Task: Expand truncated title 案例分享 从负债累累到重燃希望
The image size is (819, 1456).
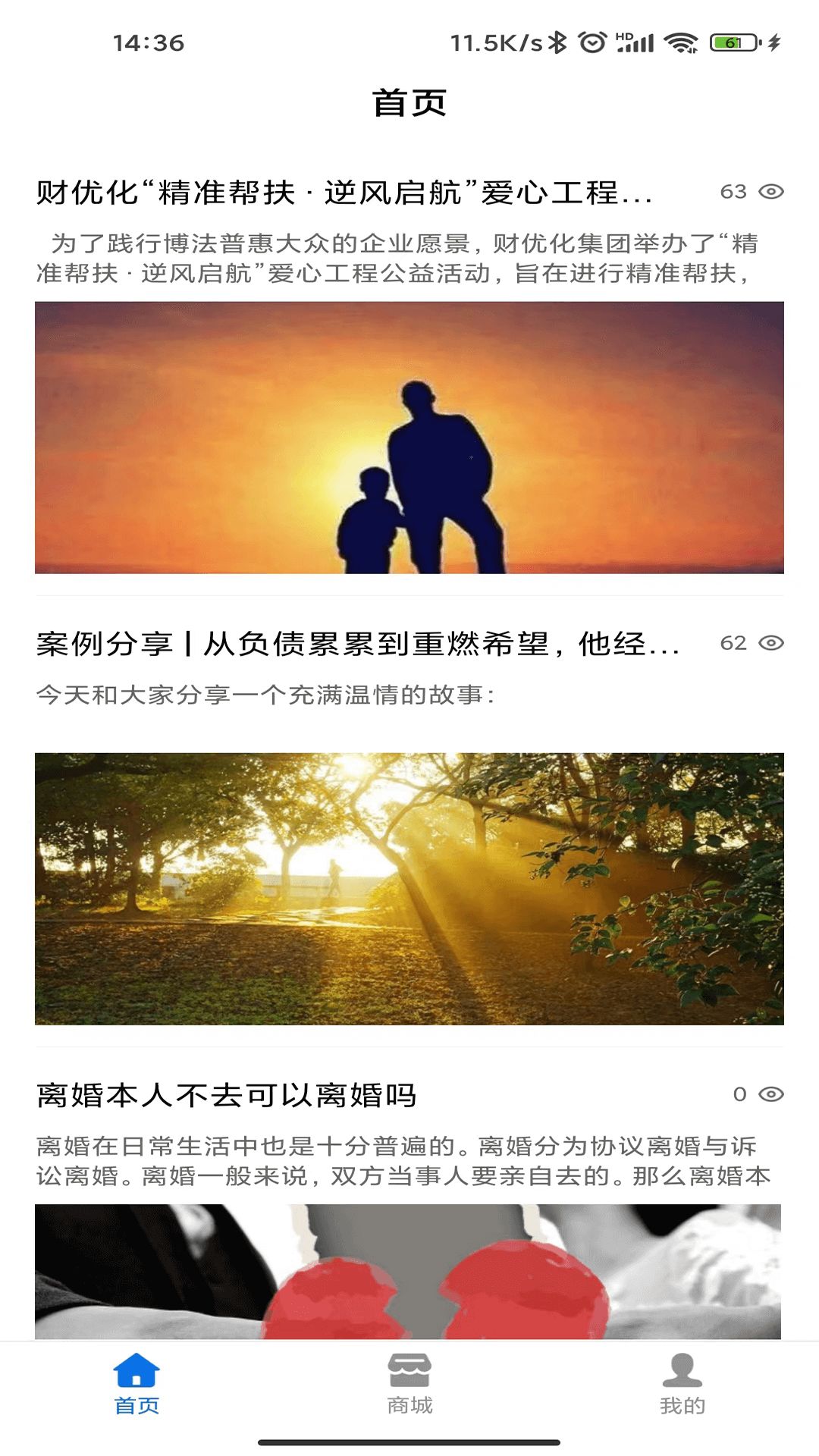Action: [356, 644]
